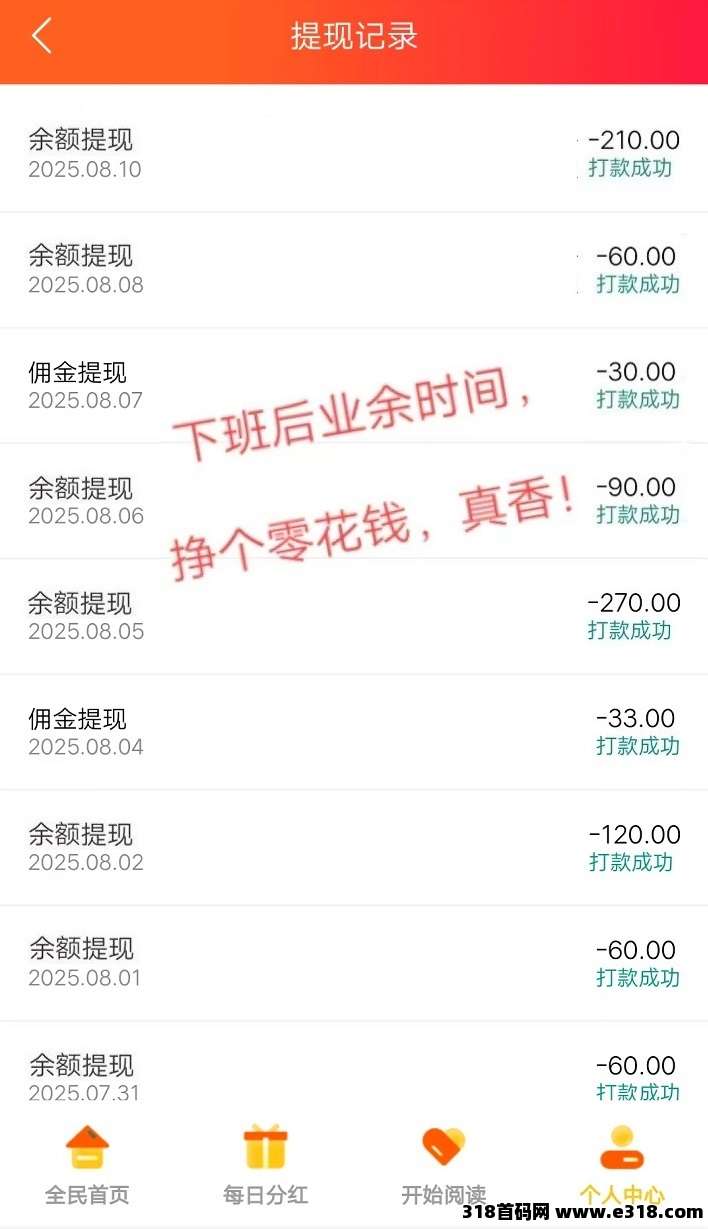Open the 个人中心 tab
The height and width of the screenshot is (1229, 708).
click(621, 1165)
